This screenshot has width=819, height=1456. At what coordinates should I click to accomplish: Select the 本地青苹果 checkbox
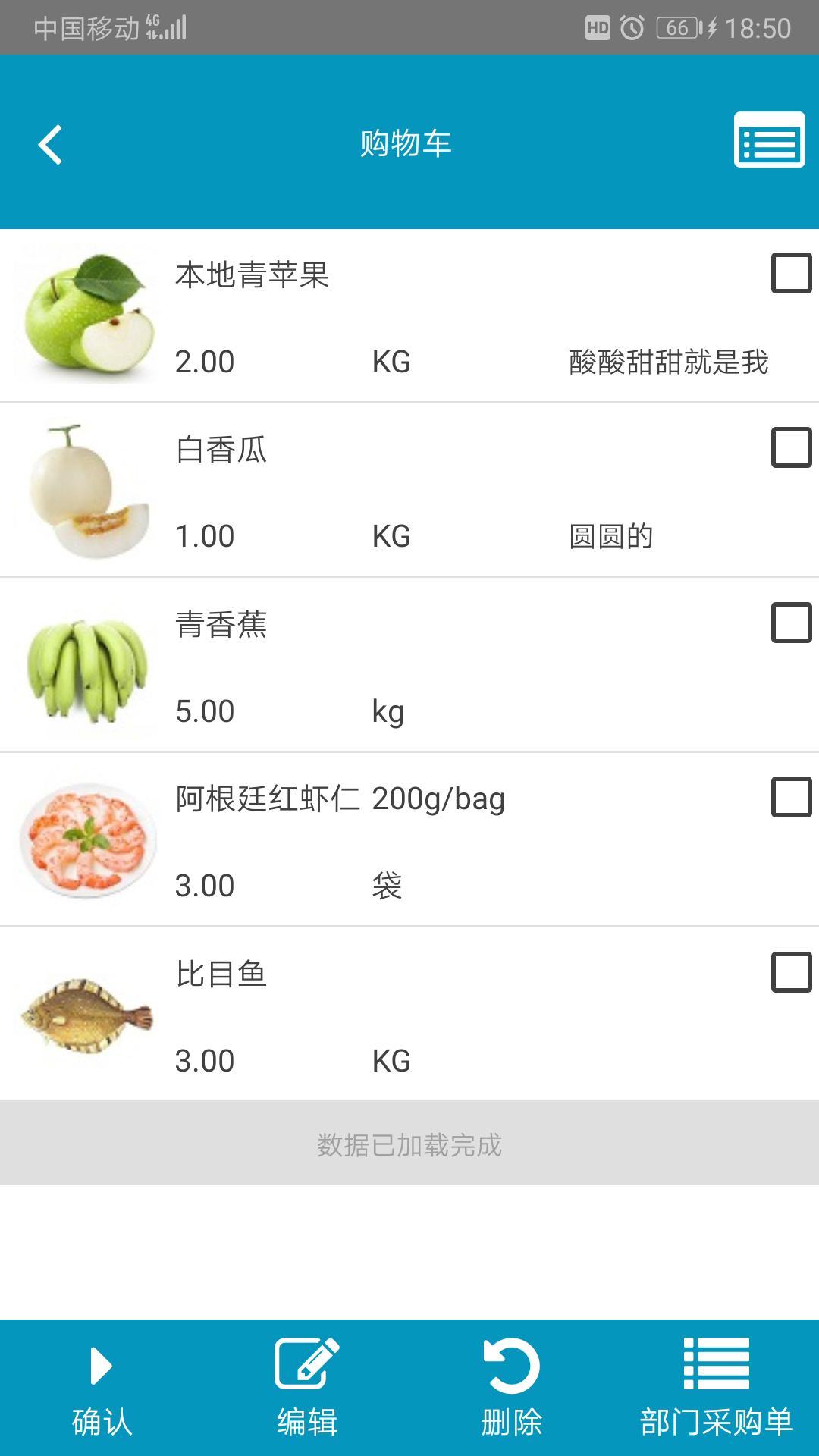[x=791, y=273]
